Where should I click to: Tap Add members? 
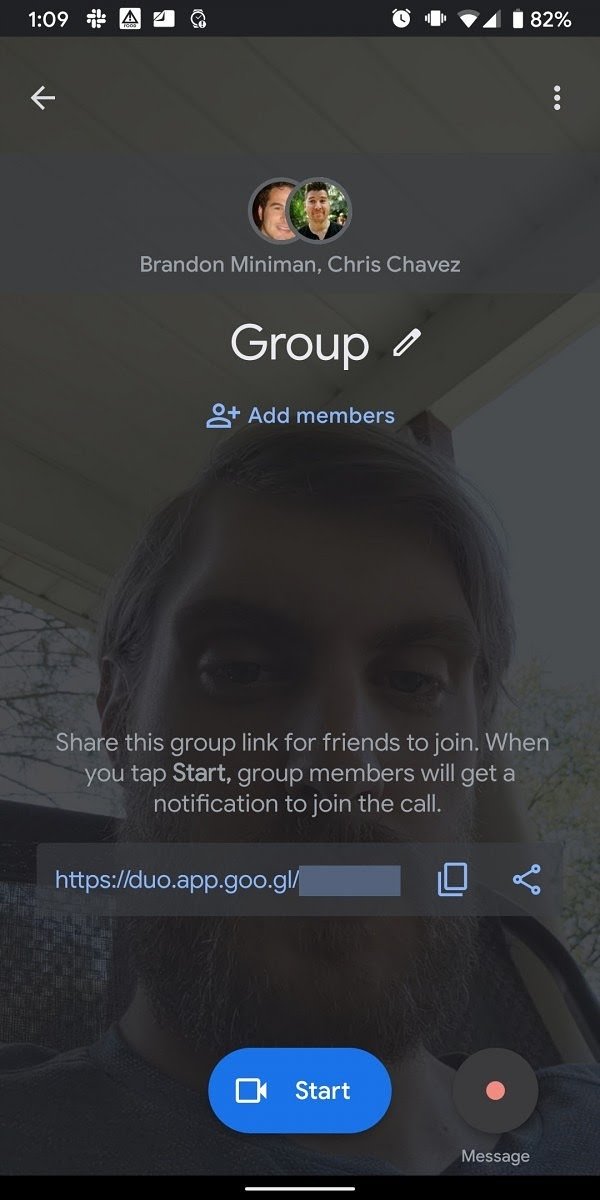(x=301, y=416)
